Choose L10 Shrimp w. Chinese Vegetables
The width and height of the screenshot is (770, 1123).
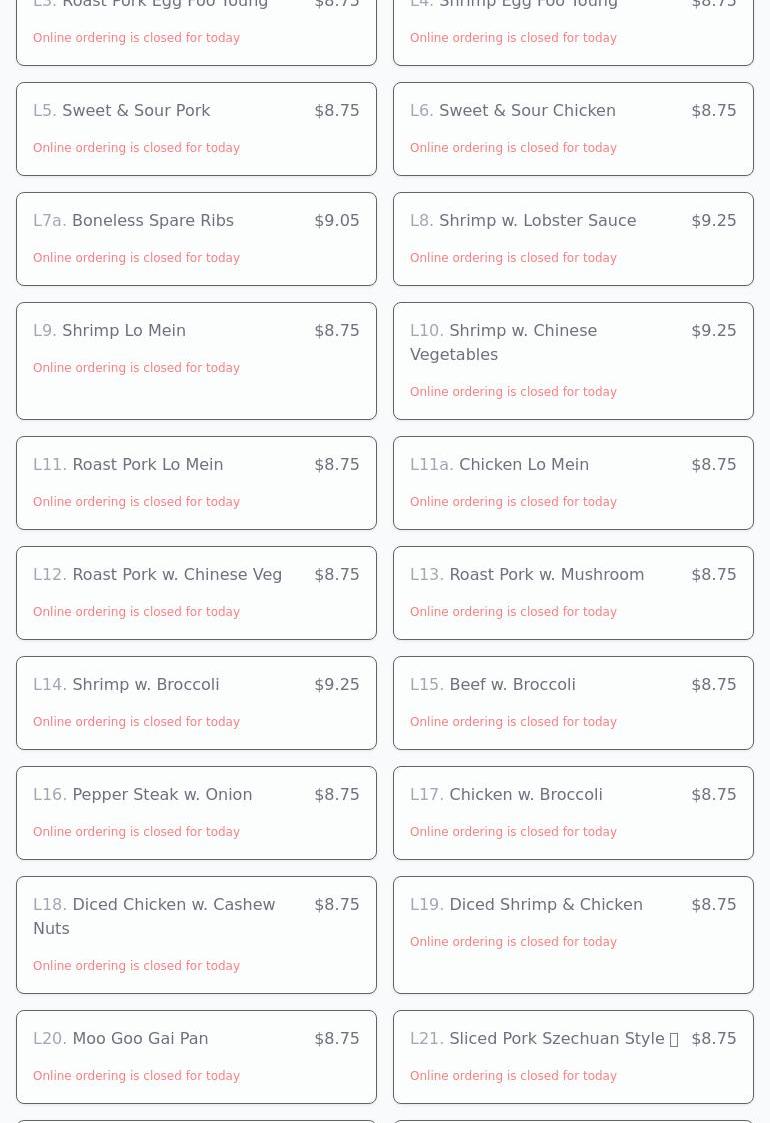click(x=573, y=360)
